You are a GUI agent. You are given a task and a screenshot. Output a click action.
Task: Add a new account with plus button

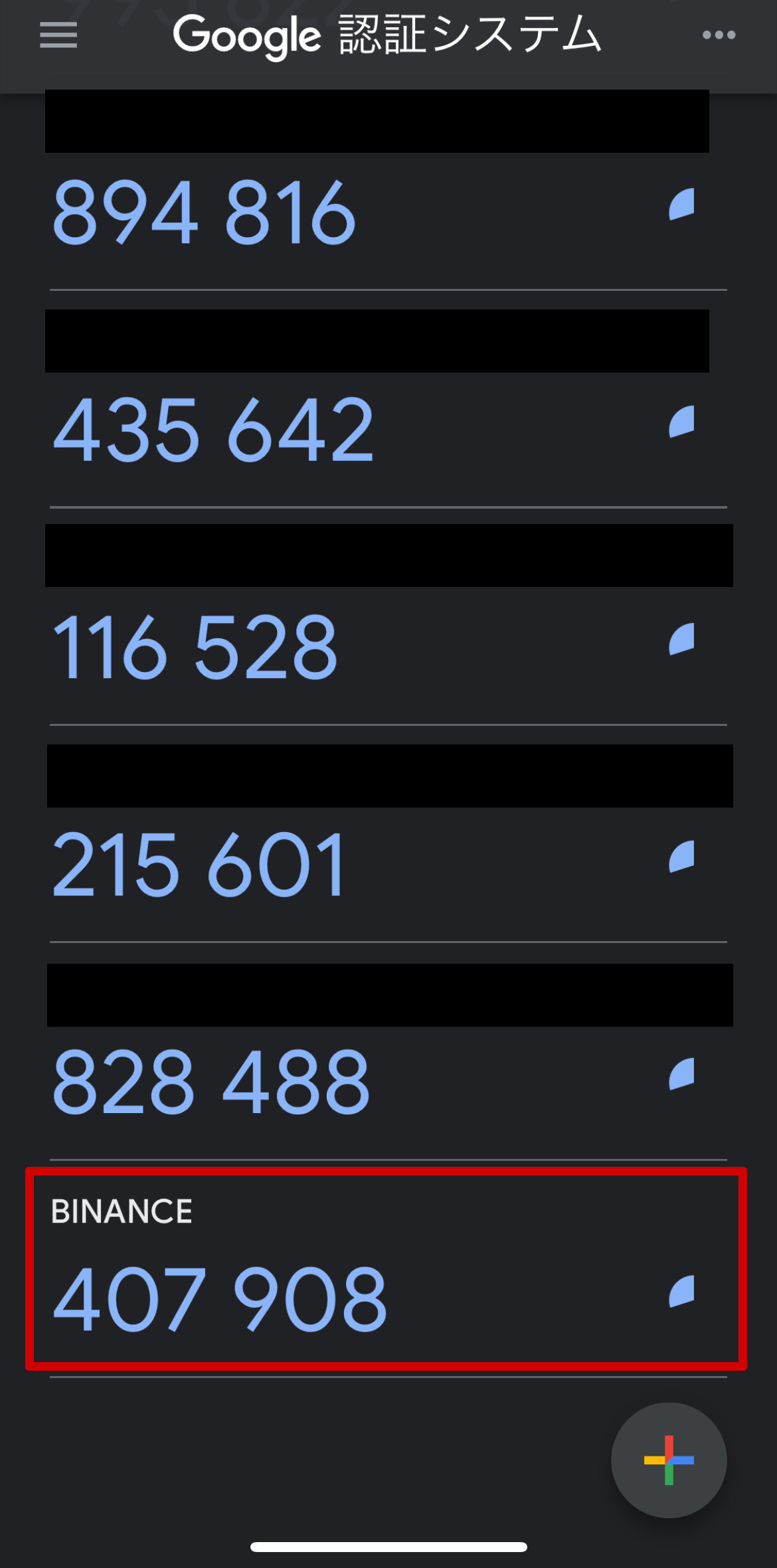point(669,1460)
